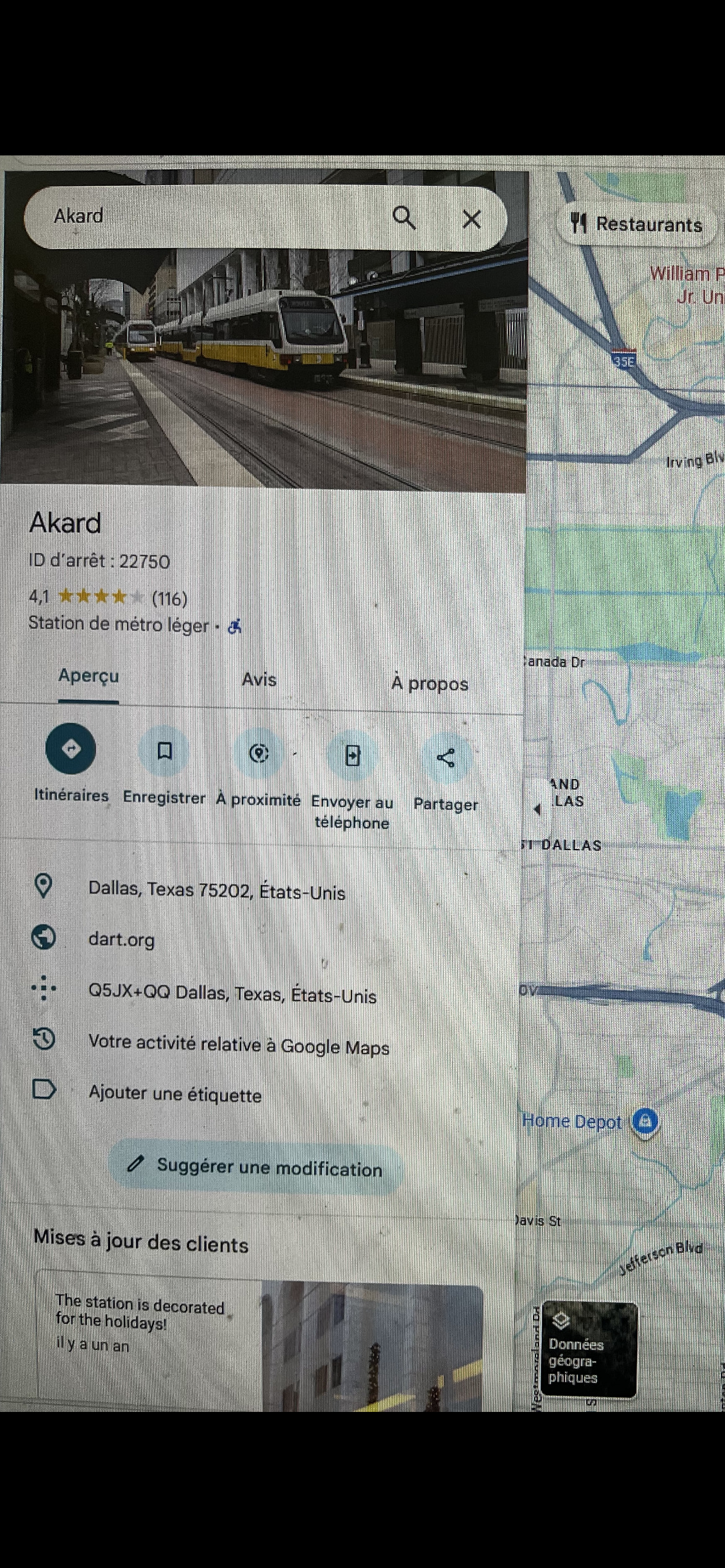The height and width of the screenshot is (1568, 725).
Task: Open Votre activité relative à Google Maps
Action: 239,1045
